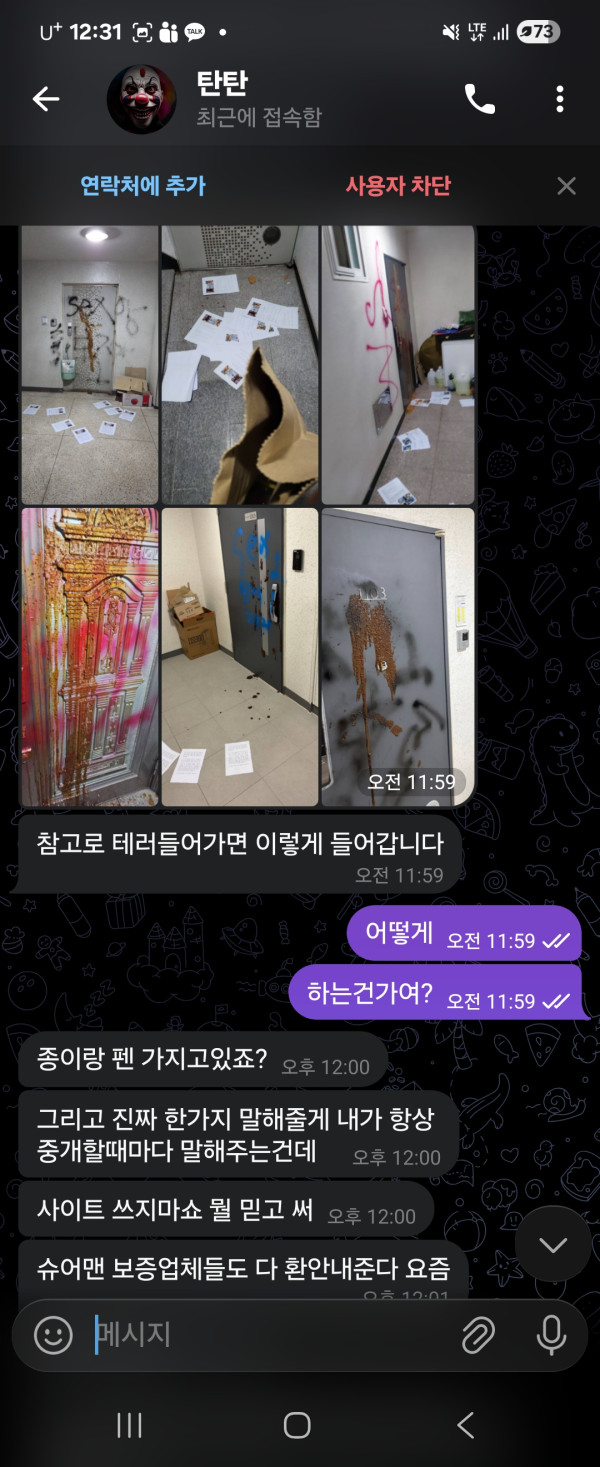Open the emoji picker
Screen dimensions: 600x1467
53,1334
